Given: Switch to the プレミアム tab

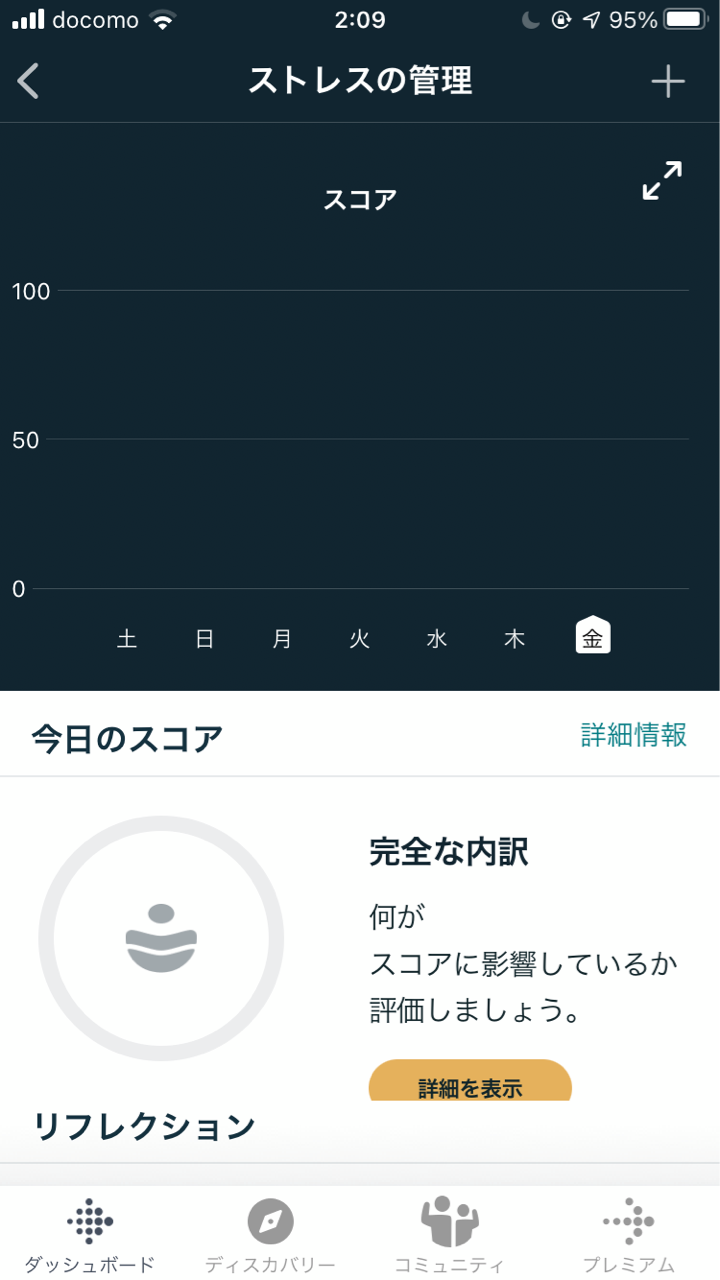Looking at the screenshot, I should [629, 1235].
